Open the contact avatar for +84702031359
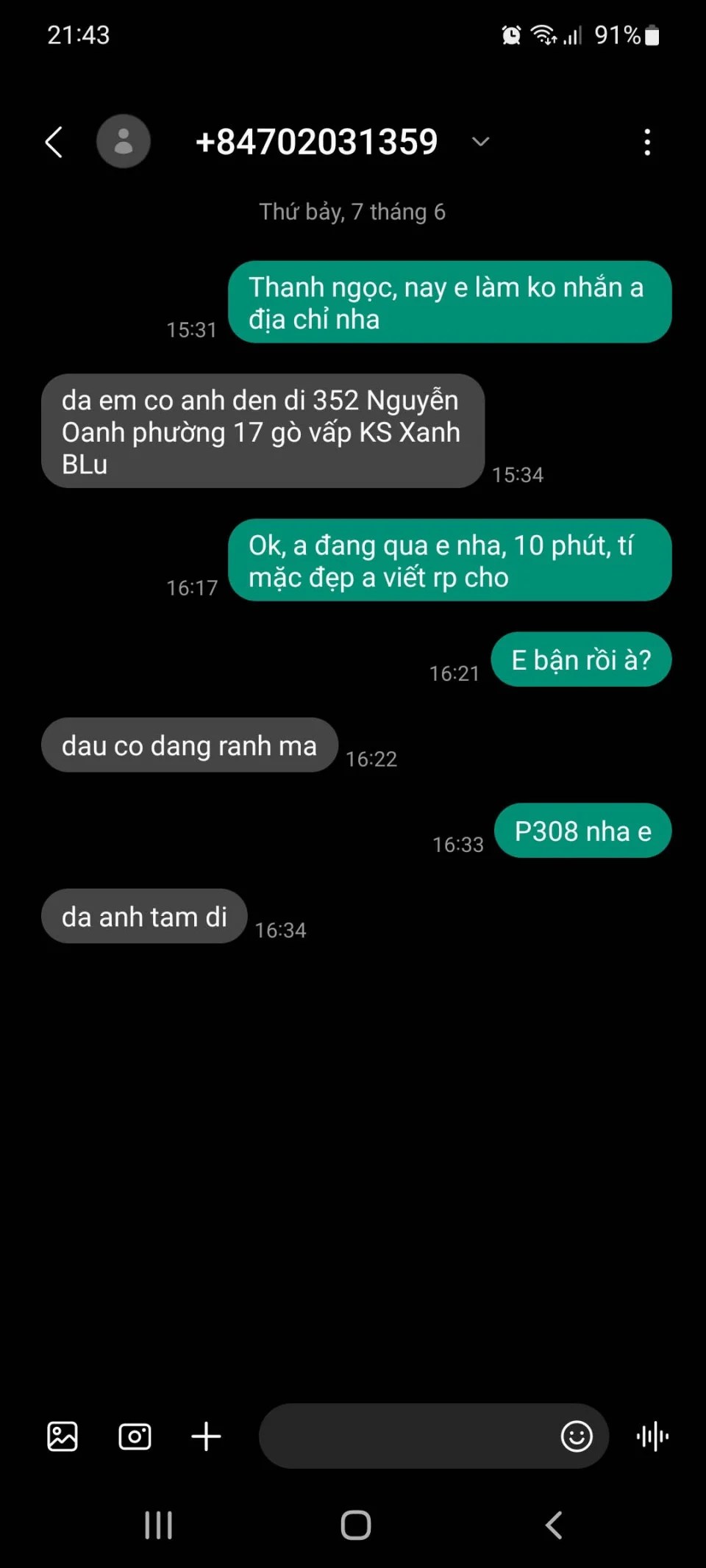This screenshot has height=1568, width=706. coord(124,141)
